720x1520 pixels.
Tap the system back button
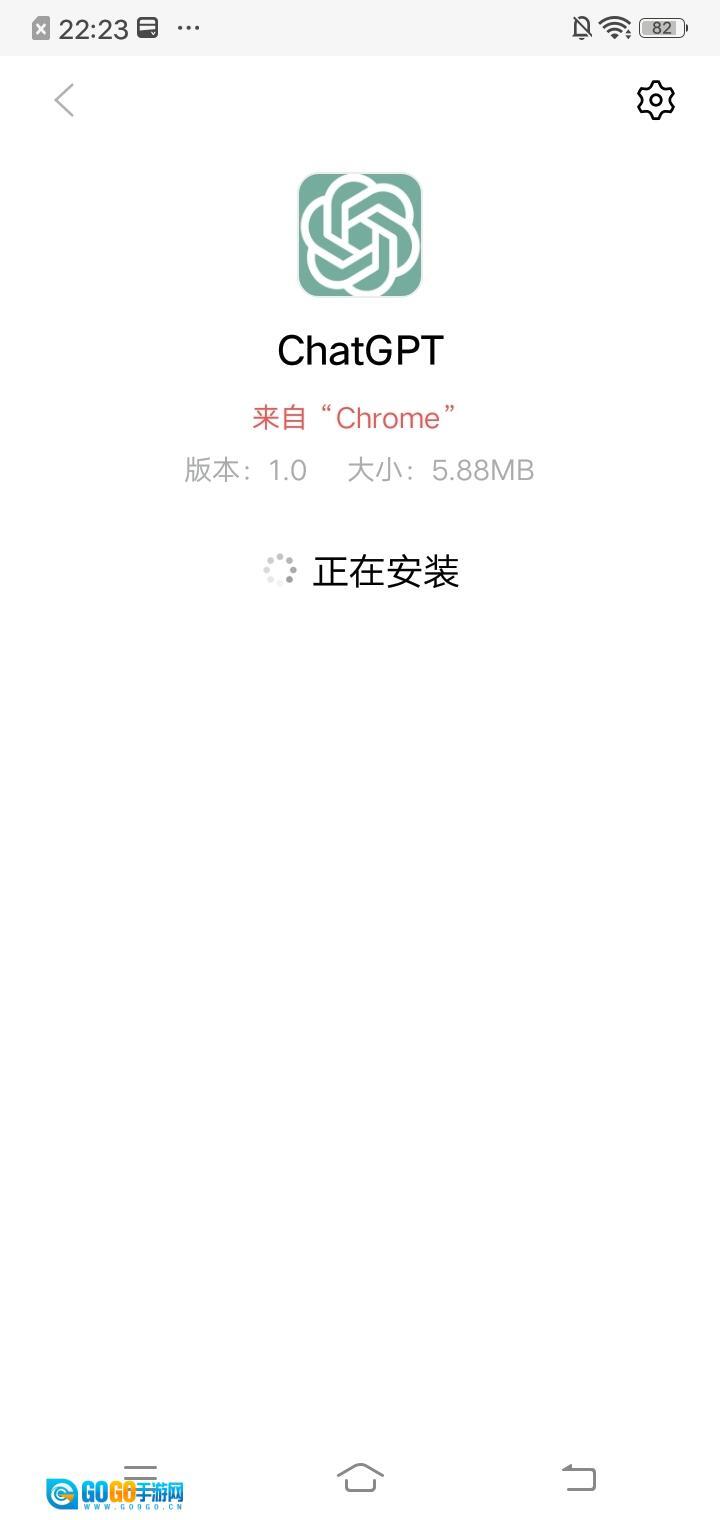coord(579,1477)
